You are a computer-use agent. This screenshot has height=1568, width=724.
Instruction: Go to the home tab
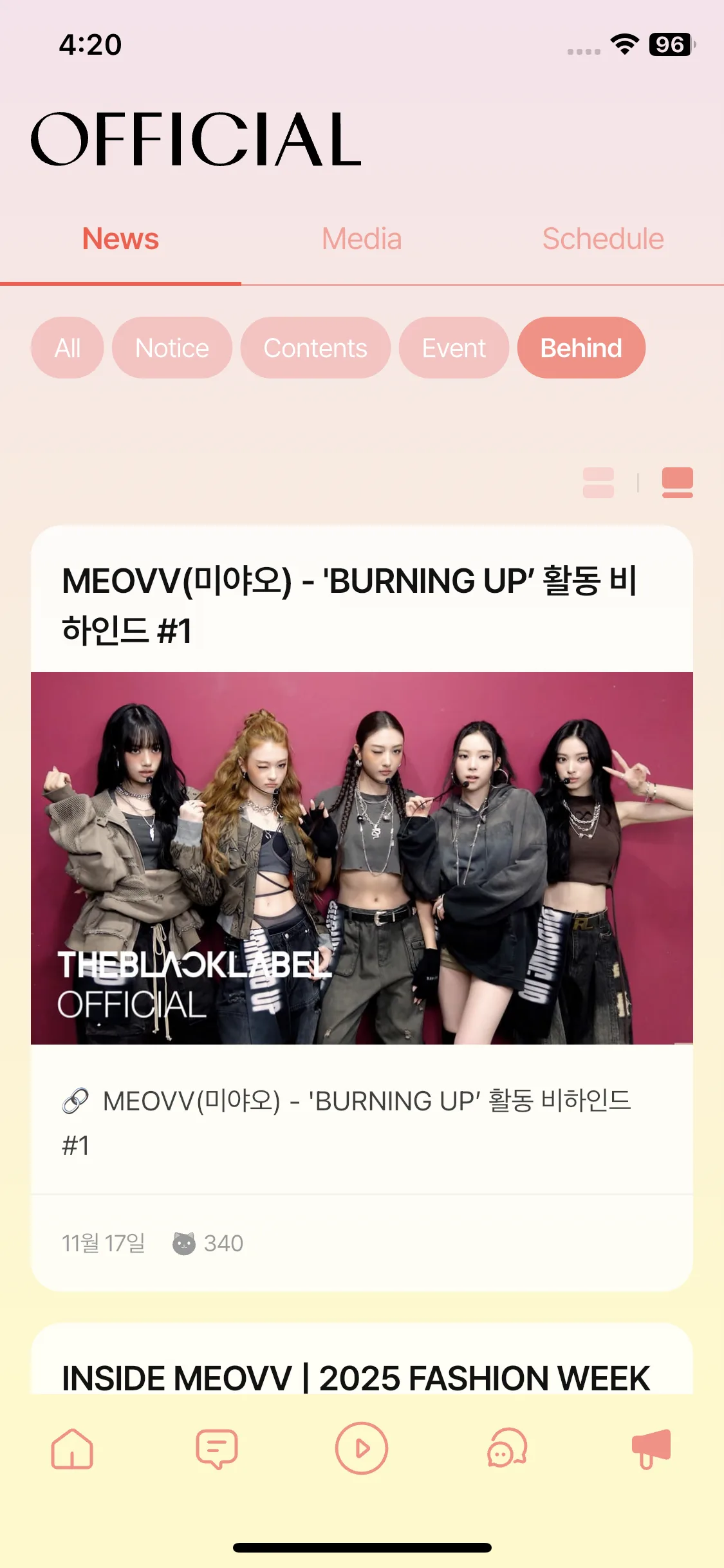(72, 1449)
